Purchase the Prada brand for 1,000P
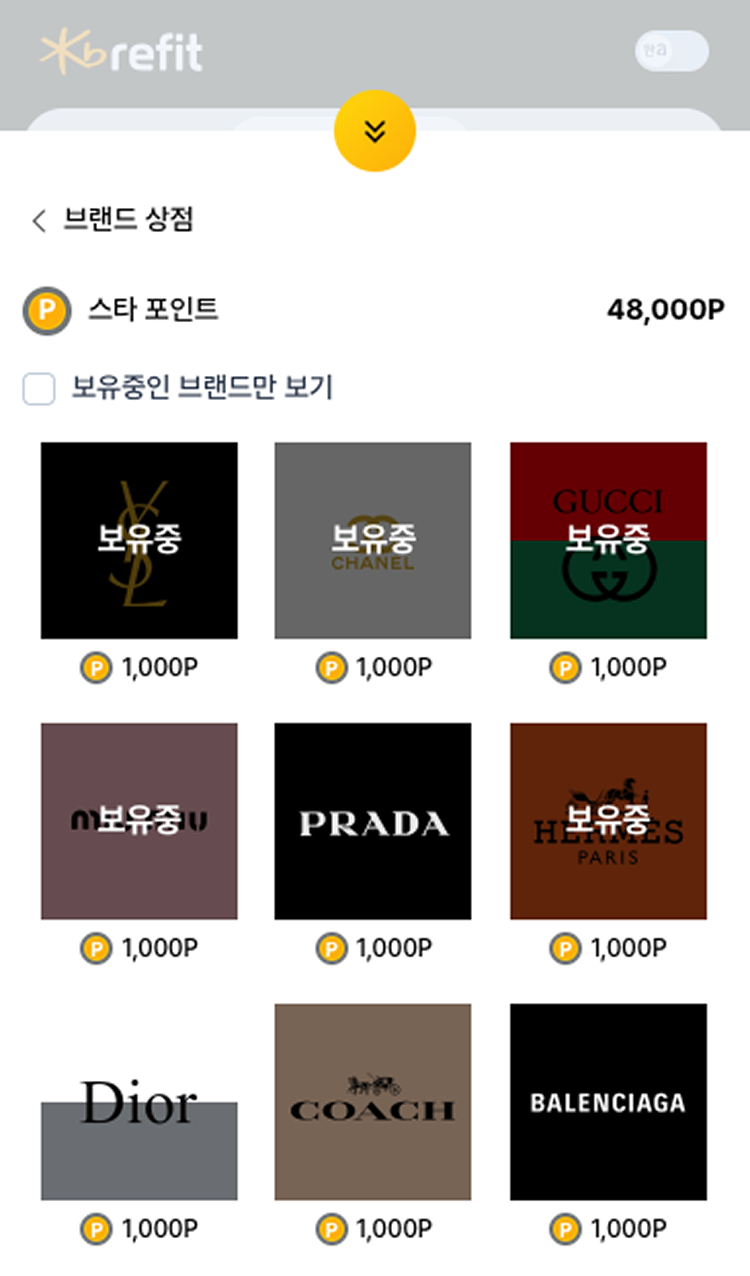The width and height of the screenshot is (750, 1276). point(371,821)
